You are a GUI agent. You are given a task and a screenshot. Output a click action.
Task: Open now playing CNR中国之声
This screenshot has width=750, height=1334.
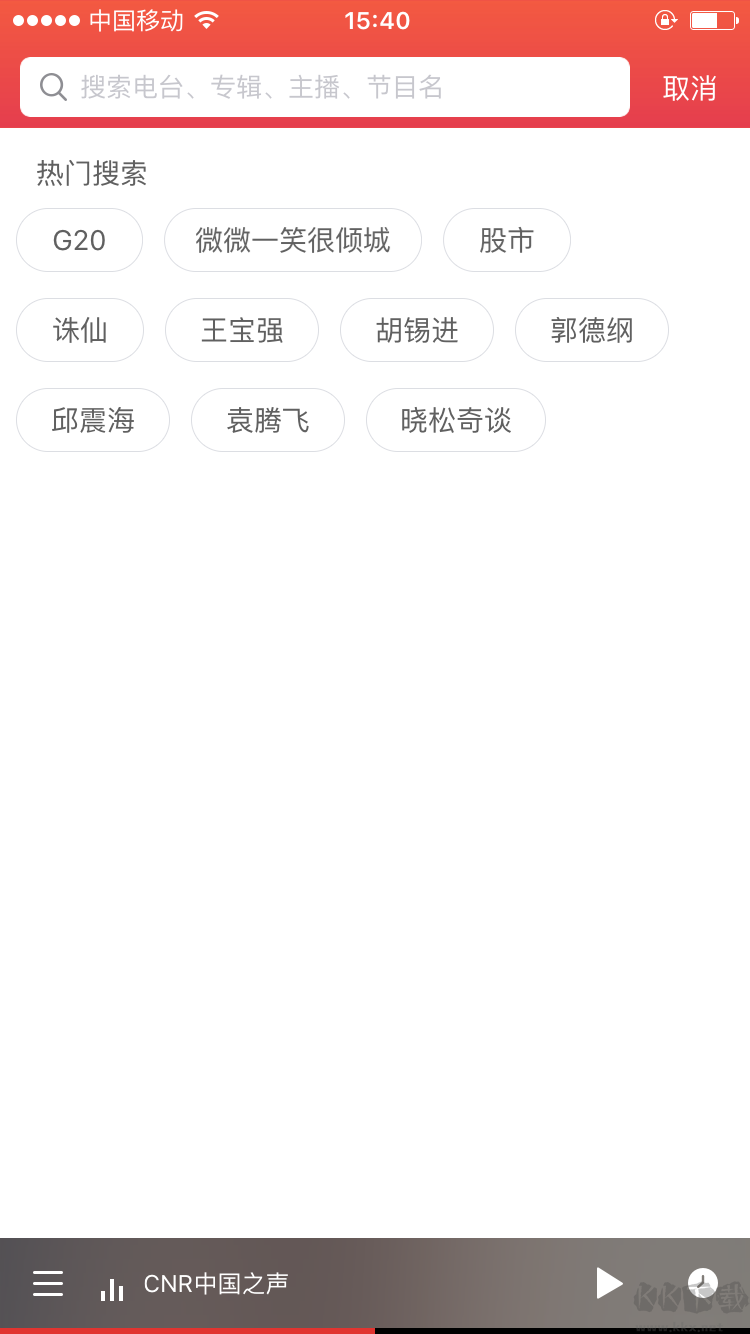tap(216, 1283)
